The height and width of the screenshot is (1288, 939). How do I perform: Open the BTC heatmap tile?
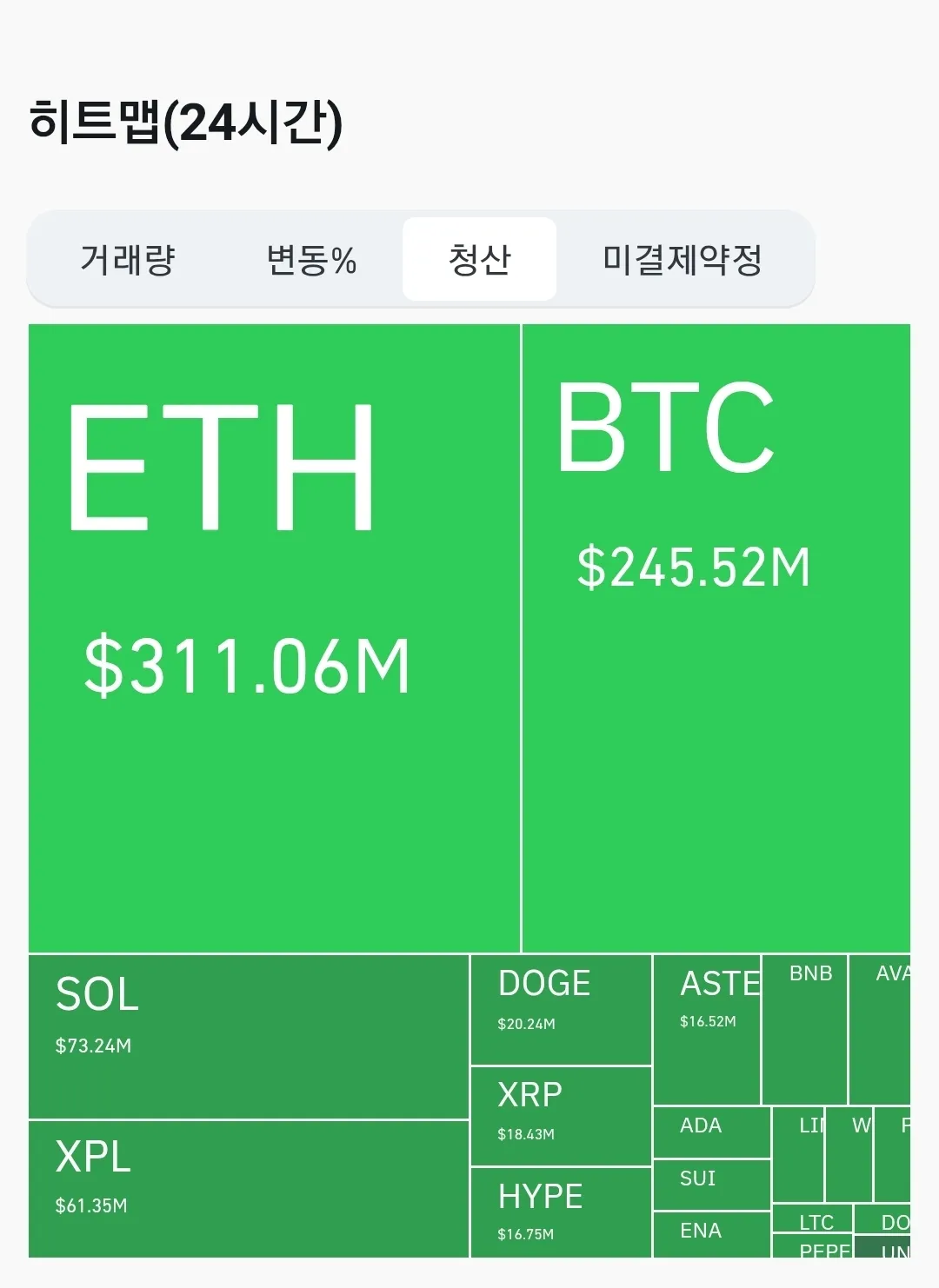click(716, 639)
